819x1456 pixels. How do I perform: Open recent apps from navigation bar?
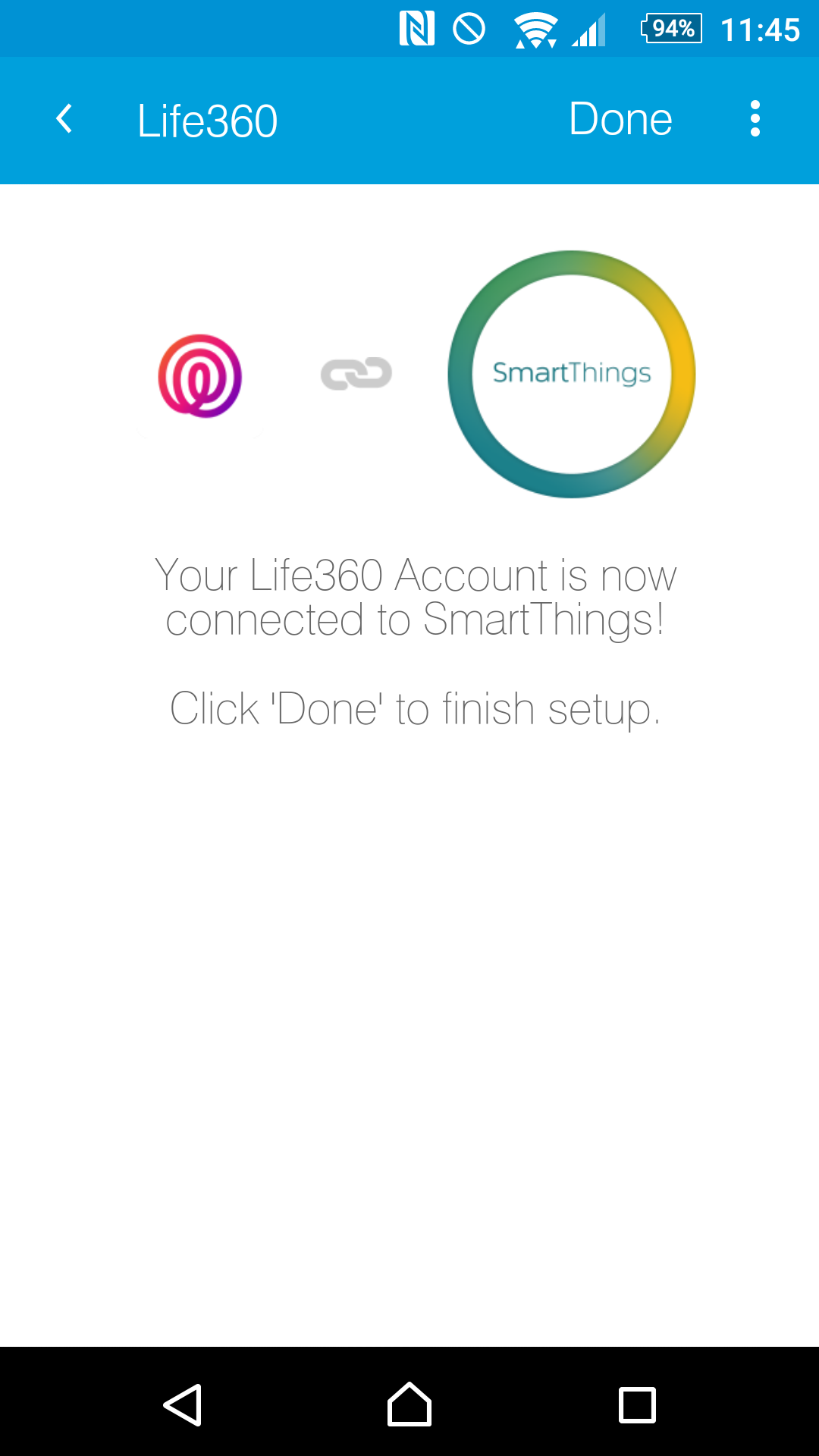(x=637, y=1404)
